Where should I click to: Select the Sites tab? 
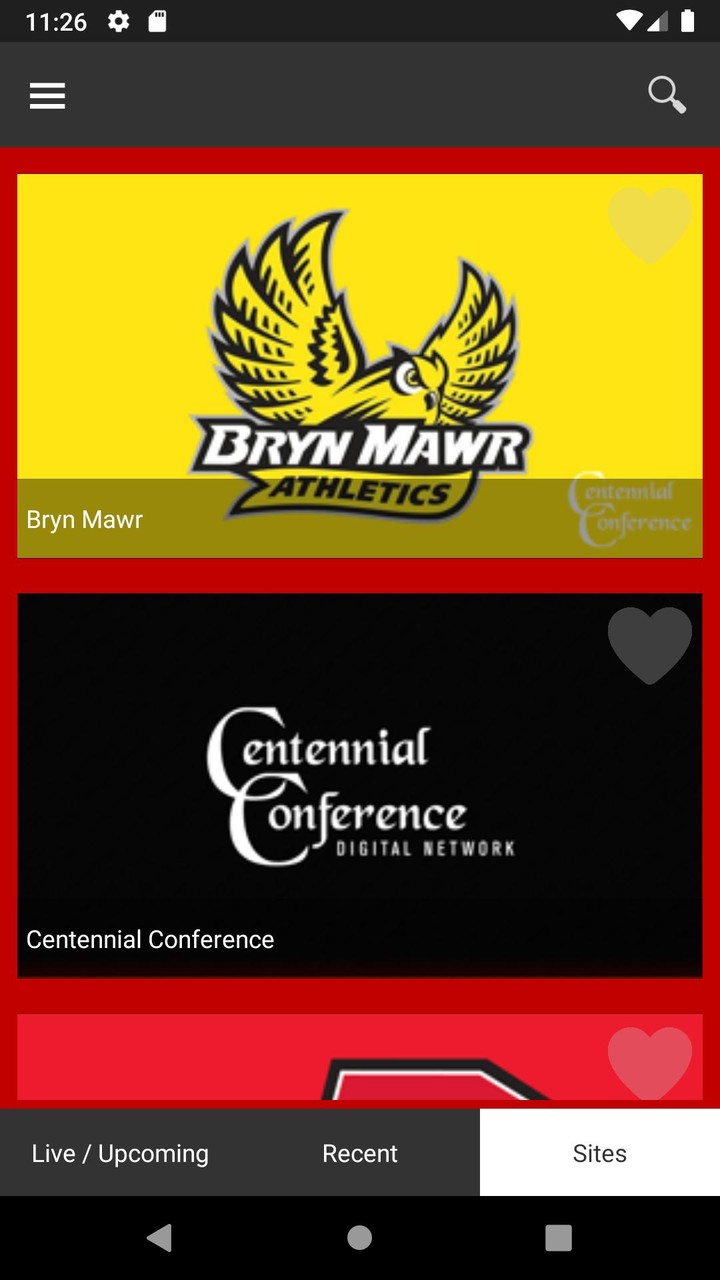pos(600,1153)
